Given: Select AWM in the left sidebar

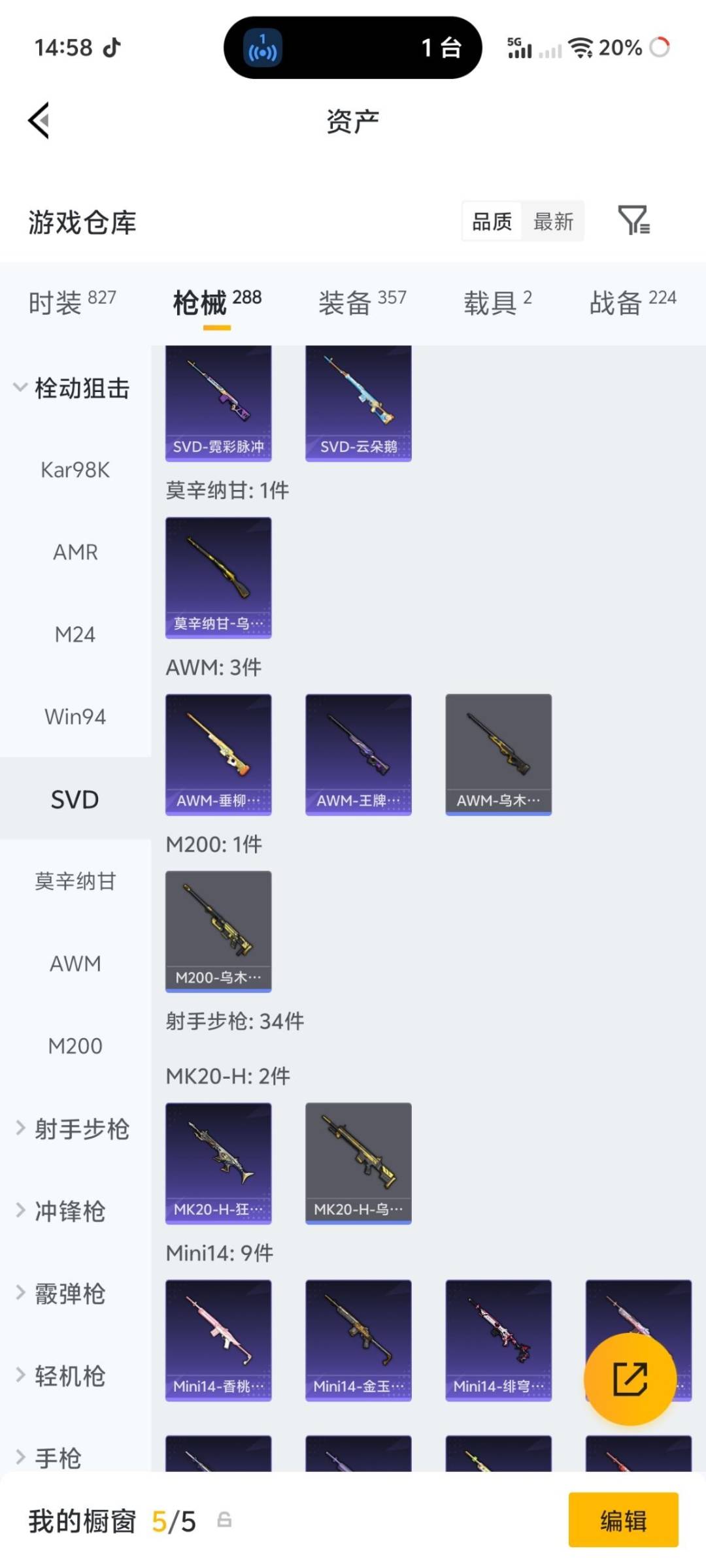Looking at the screenshot, I should [76, 964].
